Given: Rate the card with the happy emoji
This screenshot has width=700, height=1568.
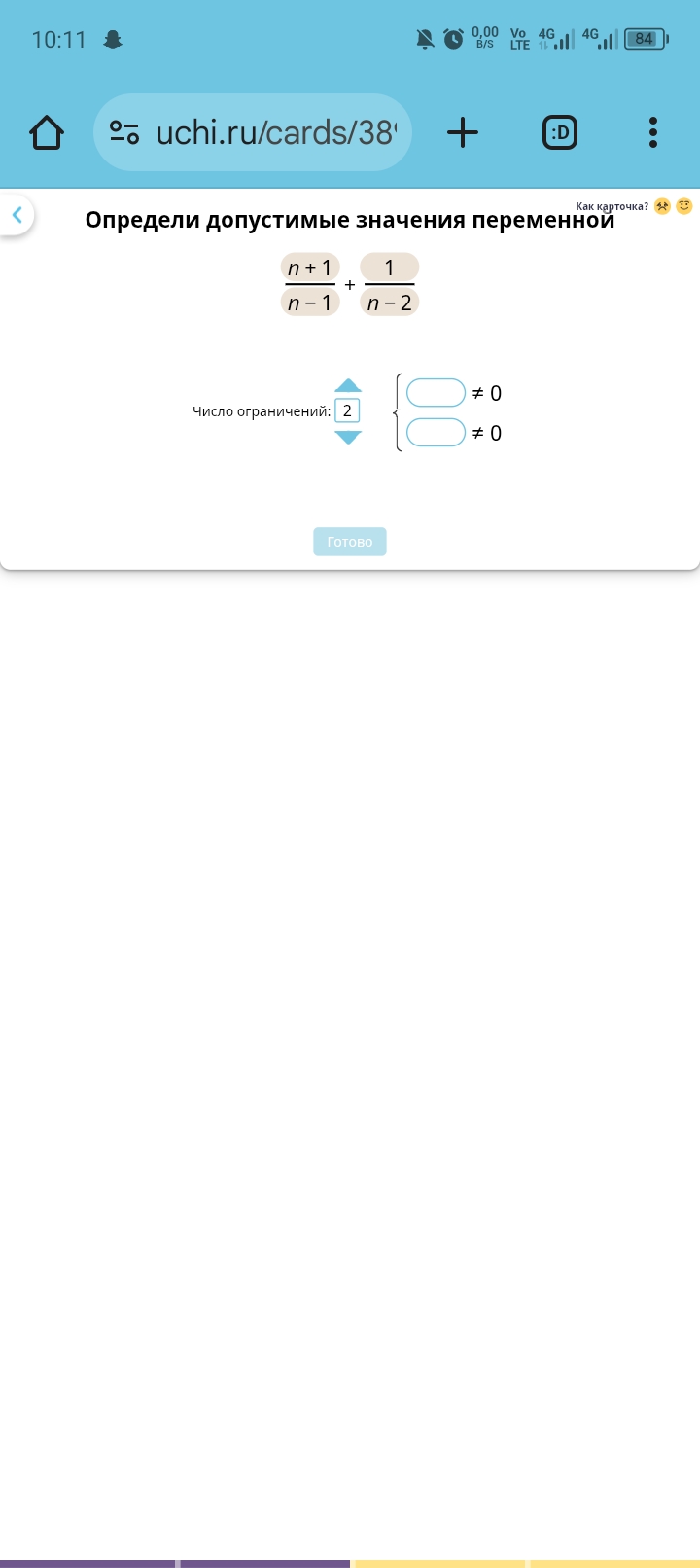Looking at the screenshot, I should pos(684,206).
